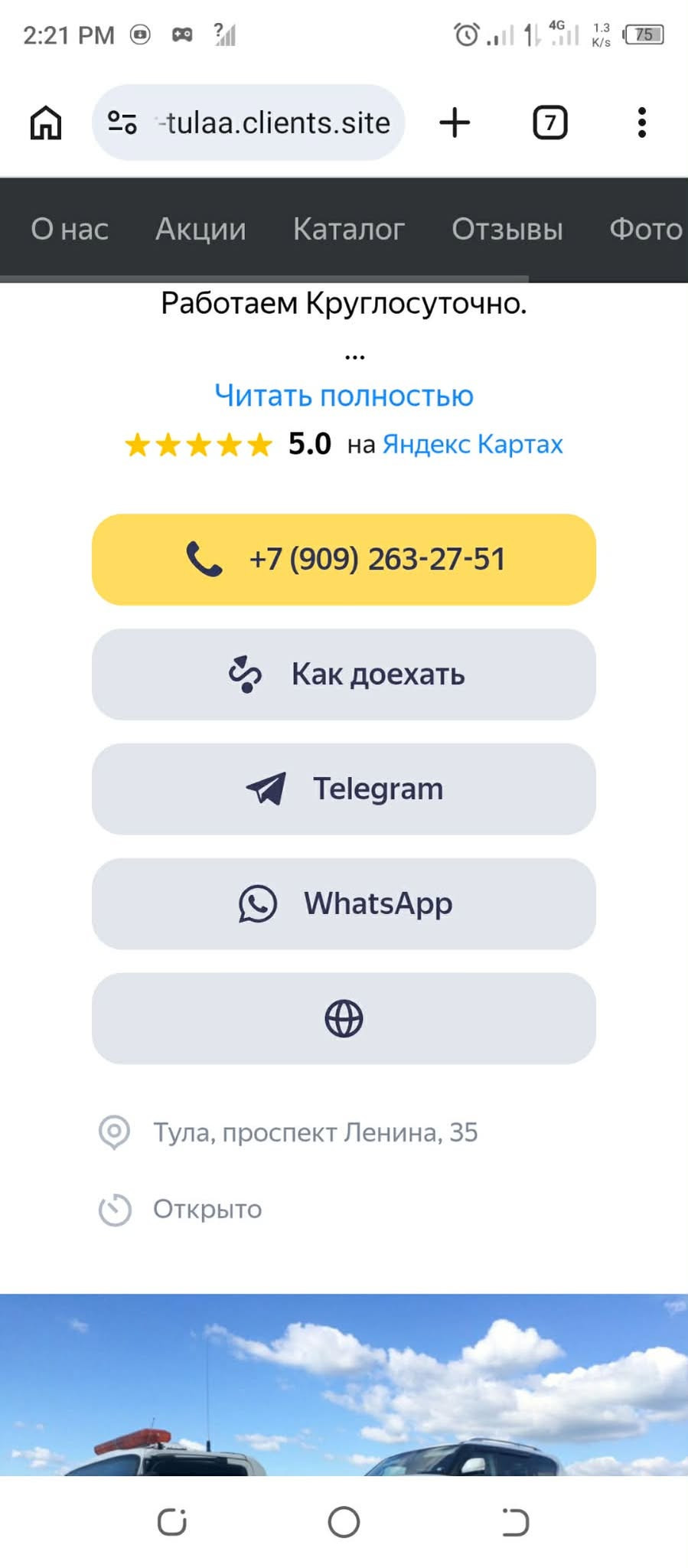Switch to the О нас tab
The width and height of the screenshot is (688, 1568).
tap(70, 229)
